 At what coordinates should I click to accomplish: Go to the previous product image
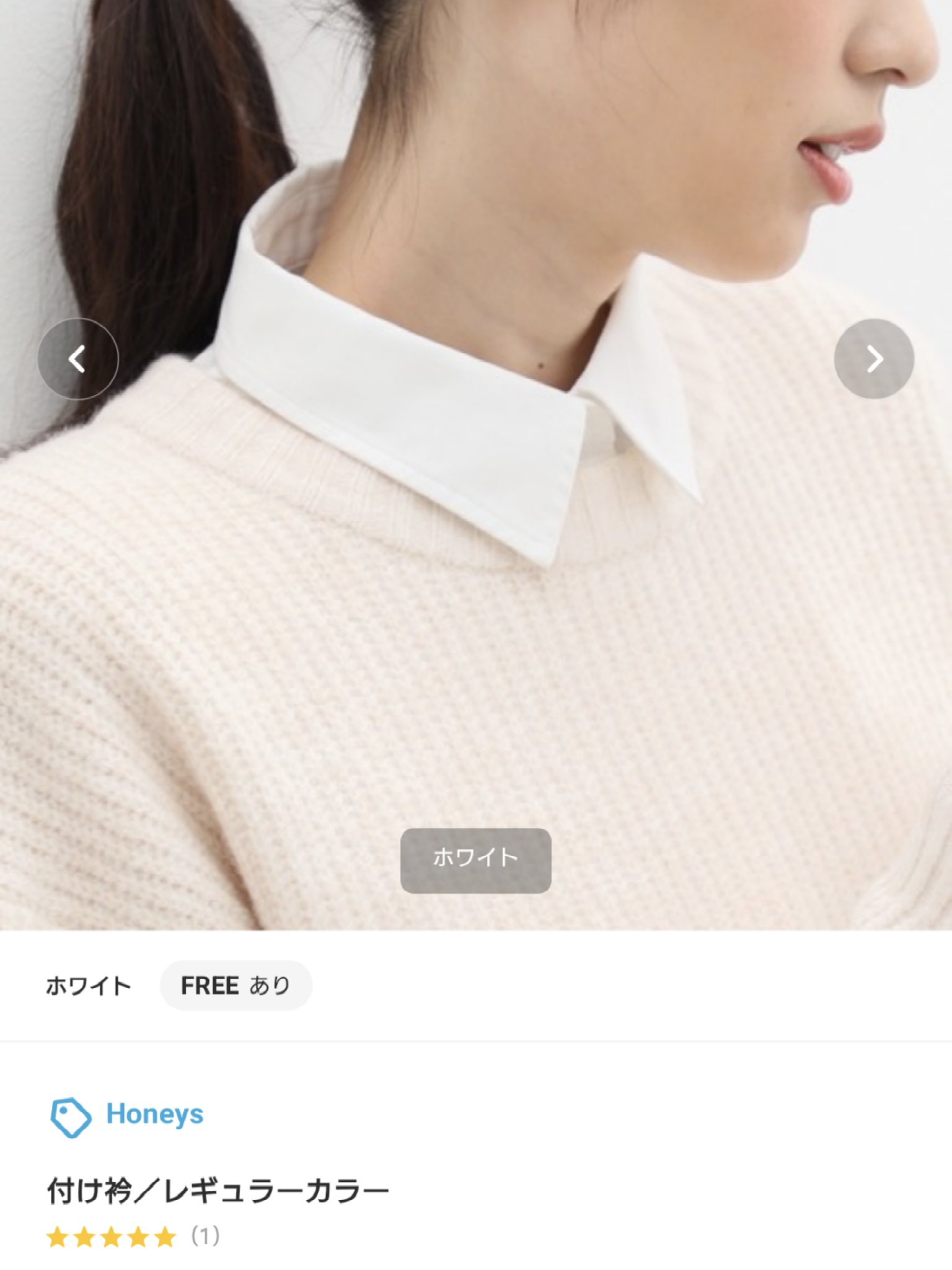tap(77, 359)
